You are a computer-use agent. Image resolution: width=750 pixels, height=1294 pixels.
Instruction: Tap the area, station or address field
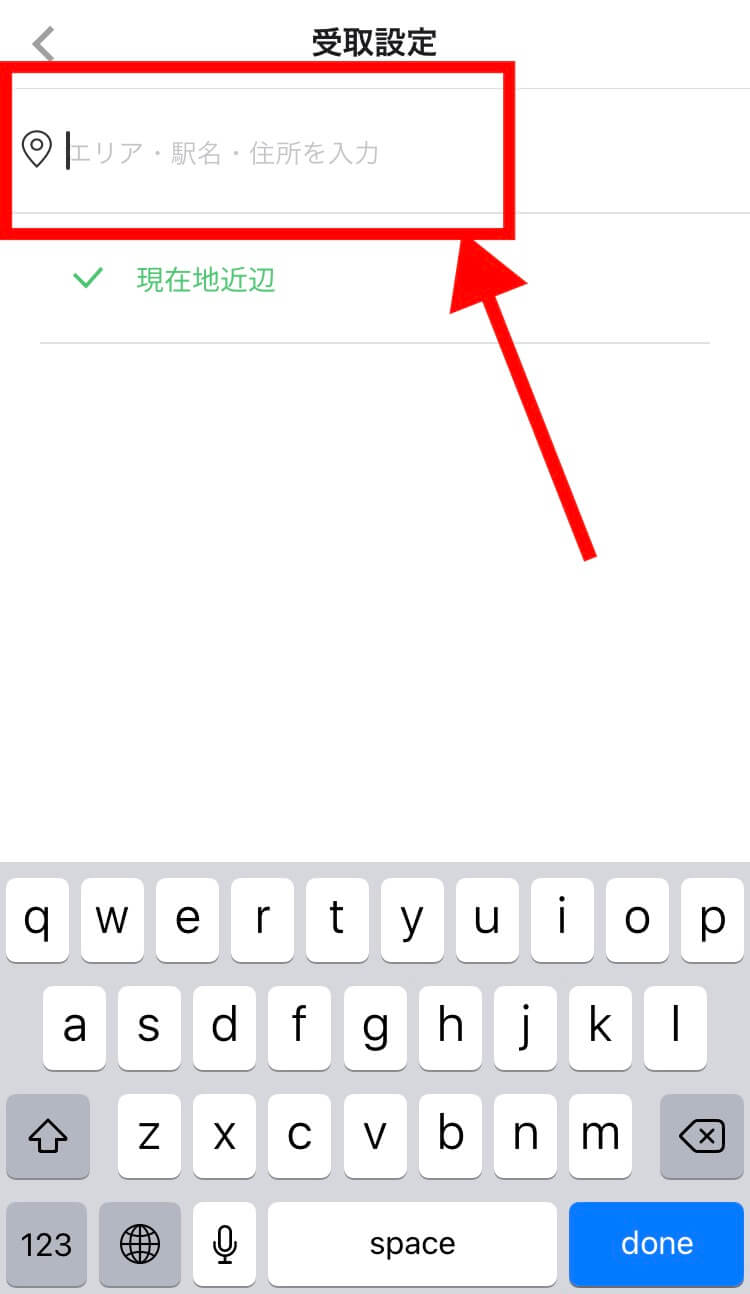[x=375, y=151]
